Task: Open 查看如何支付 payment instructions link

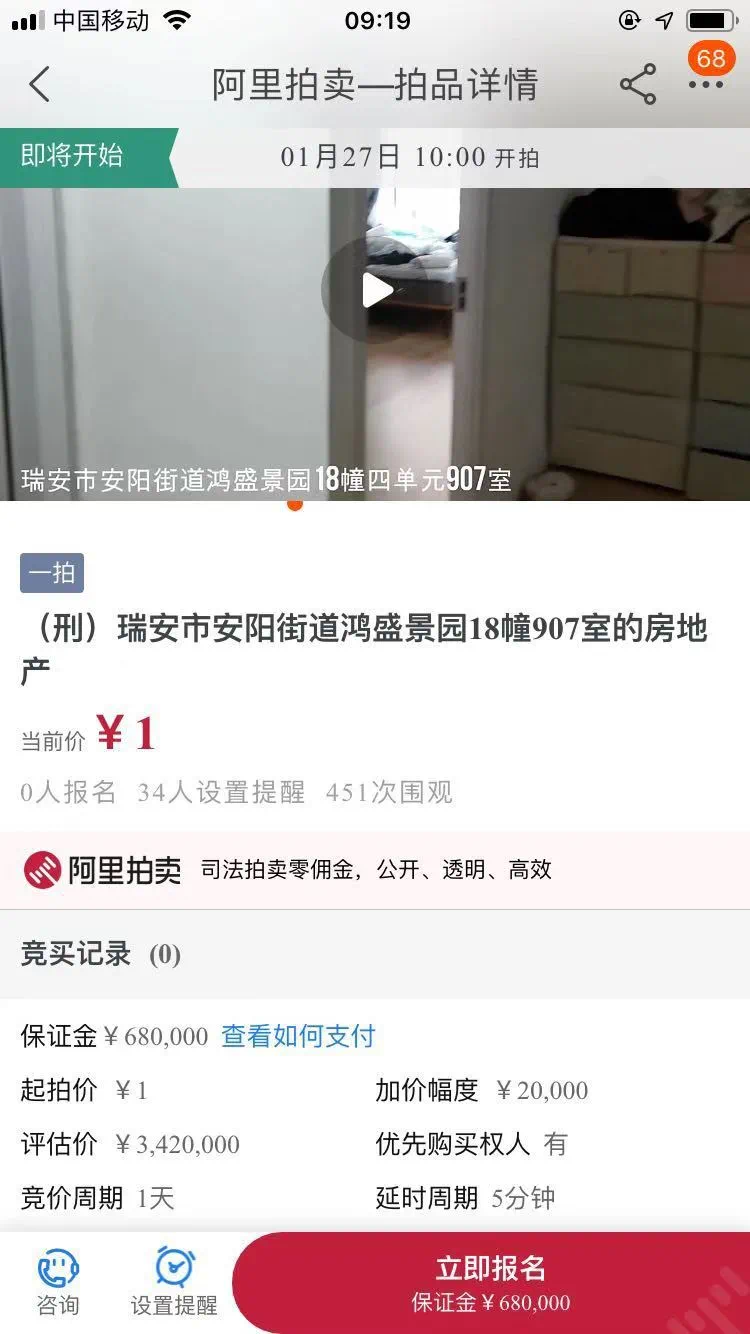Action: click(x=298, y=1036)
